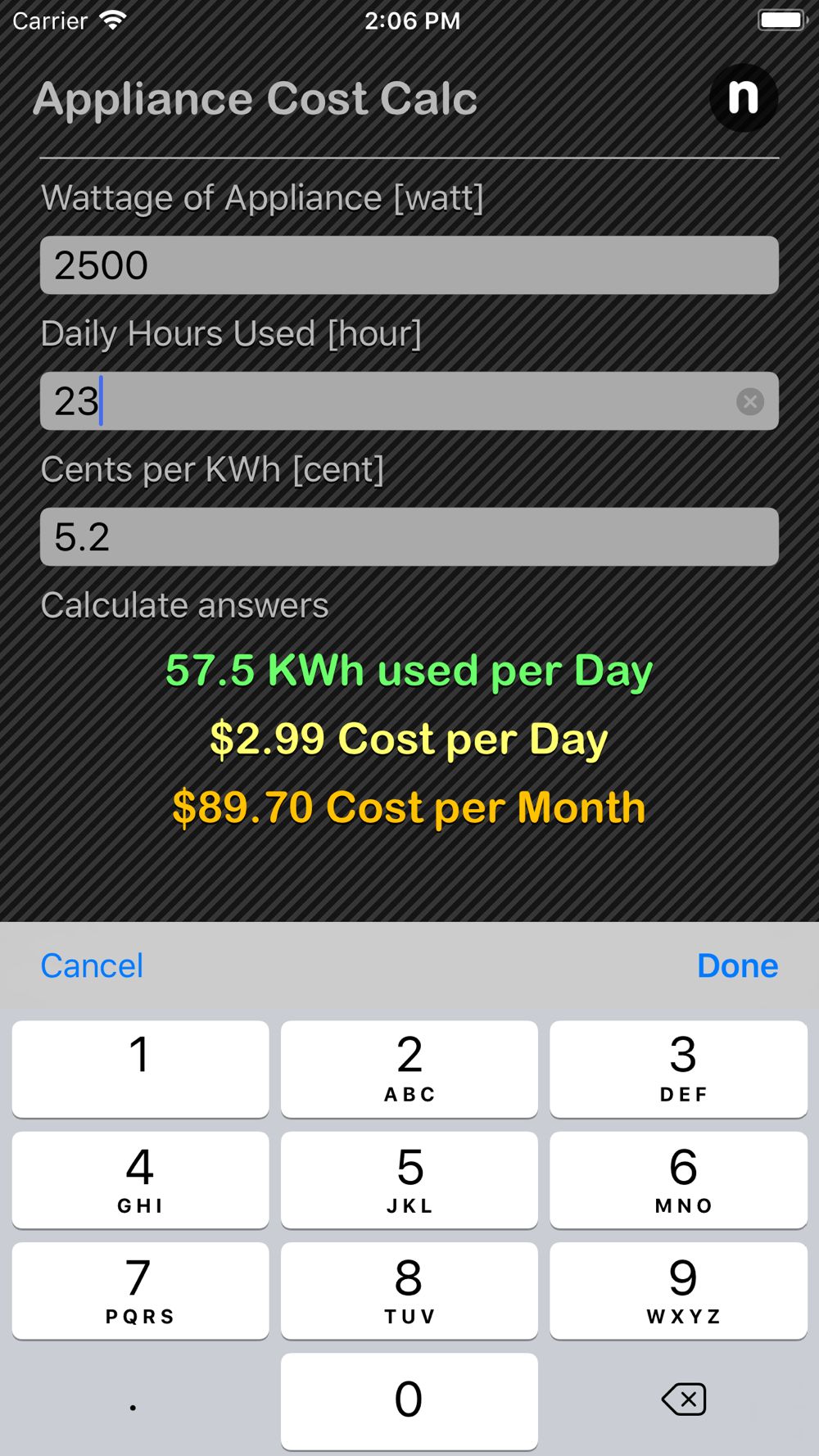Image resolution: width=819 pixels, height=1456 pixels.
Task: Focus the Daily Hours Used field
Action: [x=409, y=401]
